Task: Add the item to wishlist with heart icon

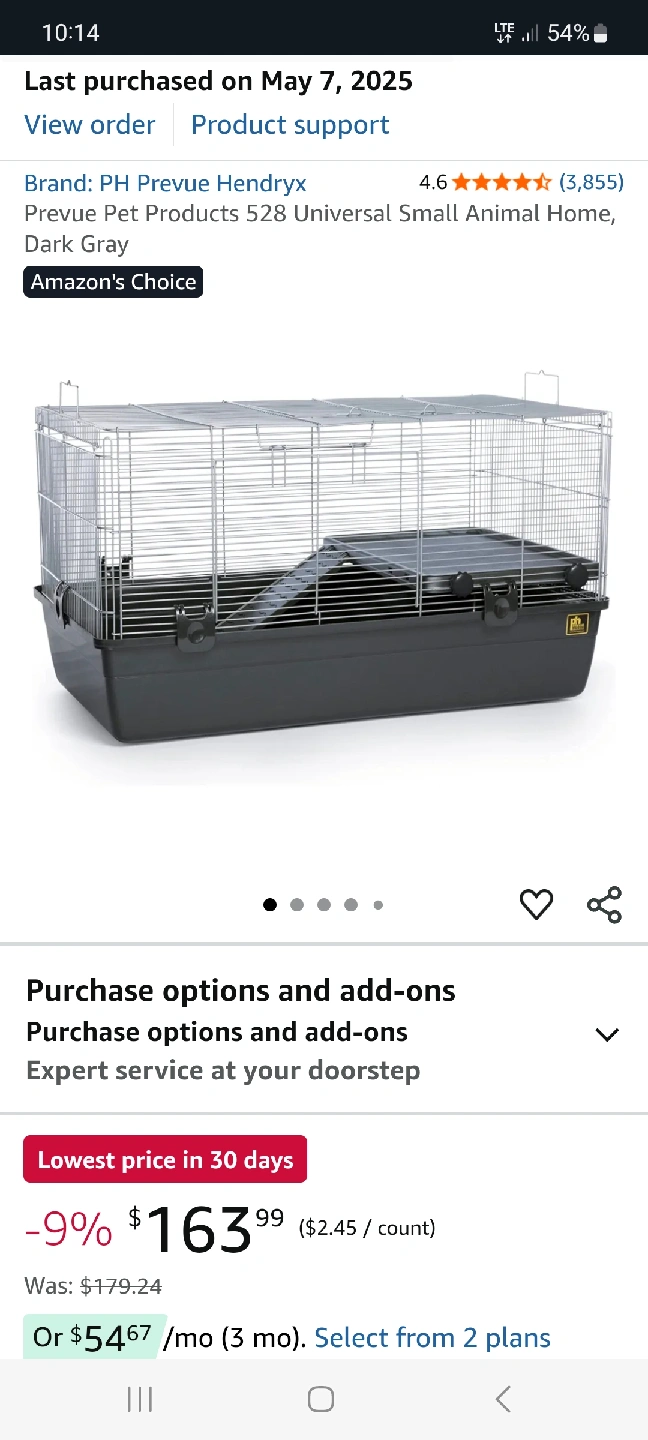Action: click(537, 905)
